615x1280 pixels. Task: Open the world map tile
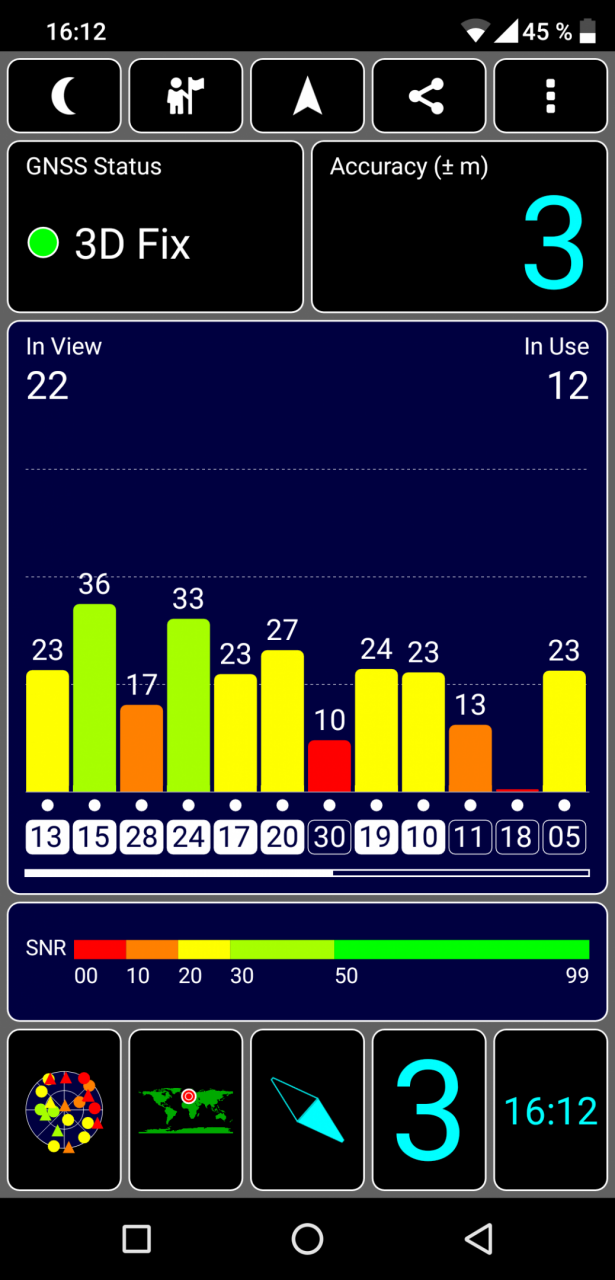click(186, 1111)
